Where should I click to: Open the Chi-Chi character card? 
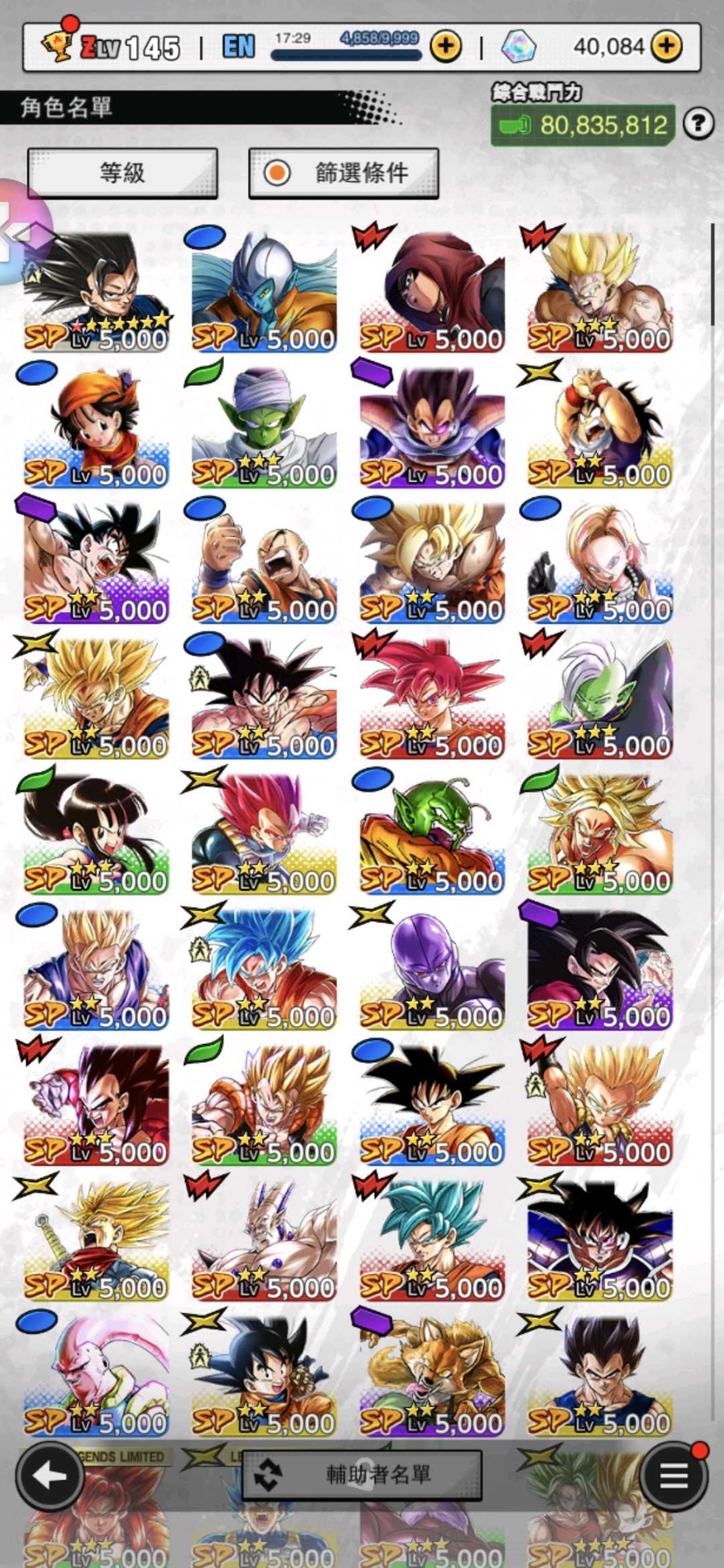coord(96,832)
